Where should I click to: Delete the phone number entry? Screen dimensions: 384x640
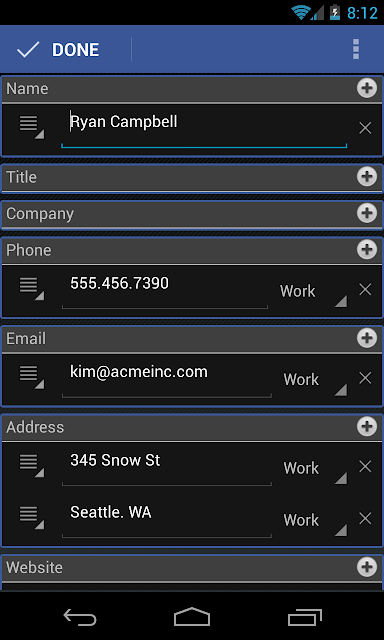pyautogui.click(x=365, y=290)
